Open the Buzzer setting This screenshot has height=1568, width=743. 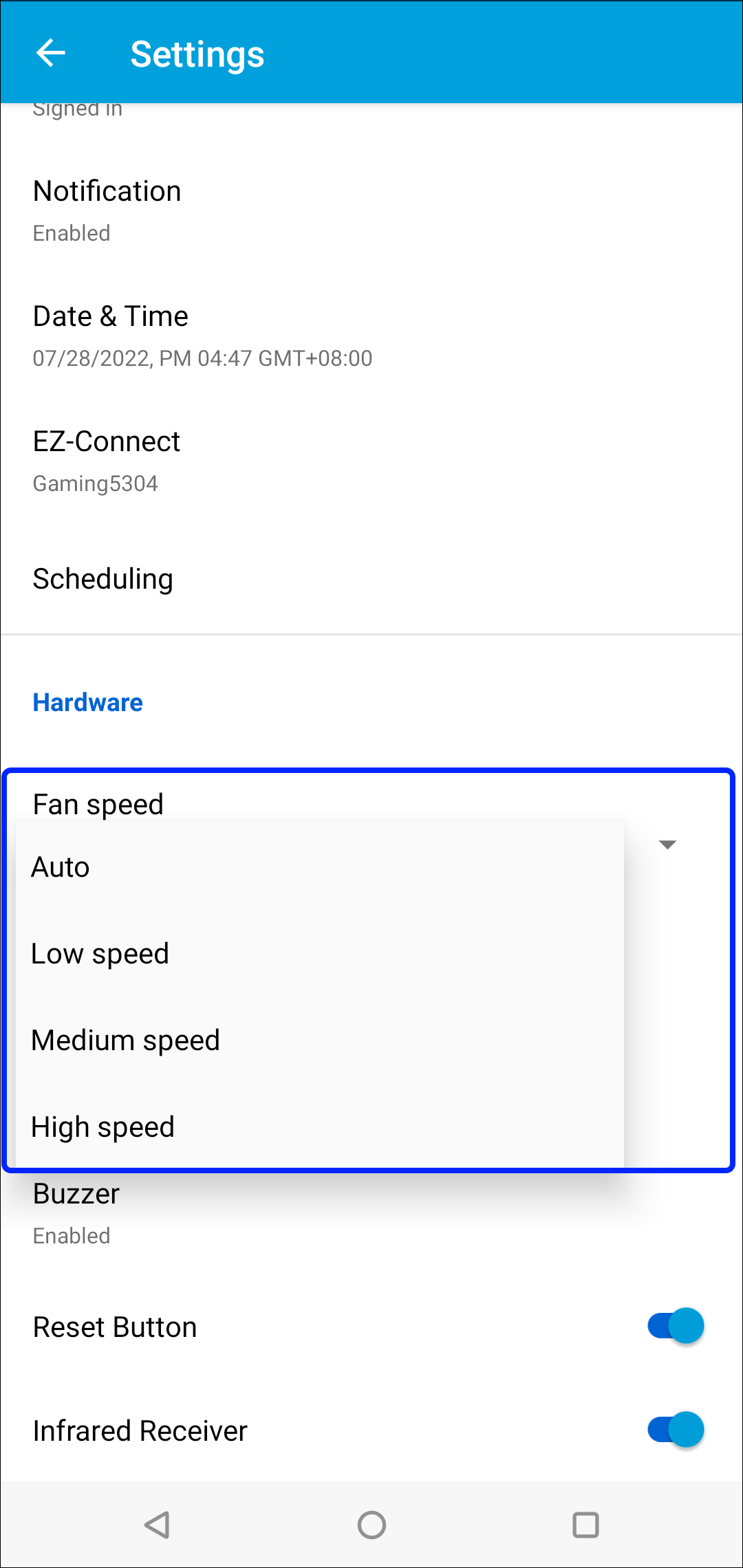371,1214
